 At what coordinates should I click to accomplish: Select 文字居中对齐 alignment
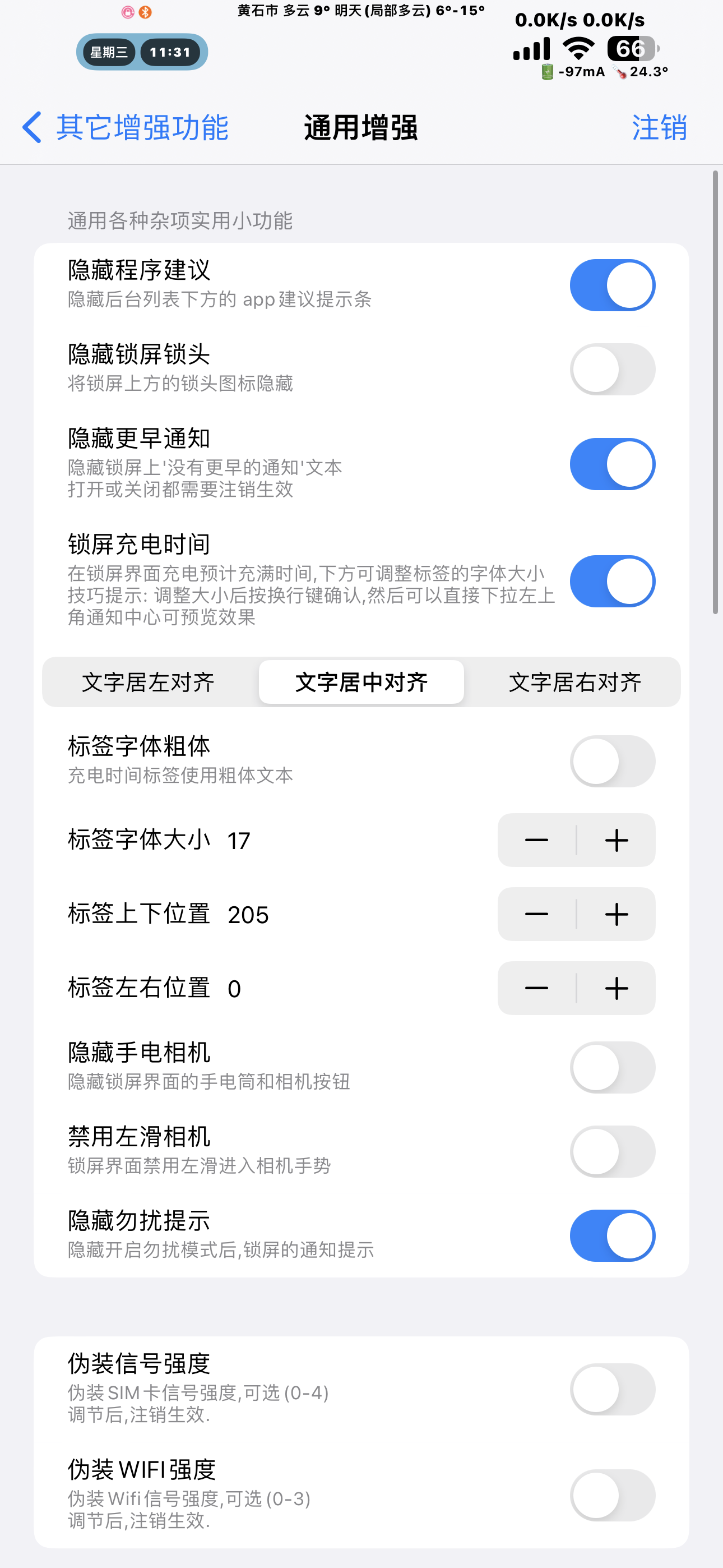(361, 682)
